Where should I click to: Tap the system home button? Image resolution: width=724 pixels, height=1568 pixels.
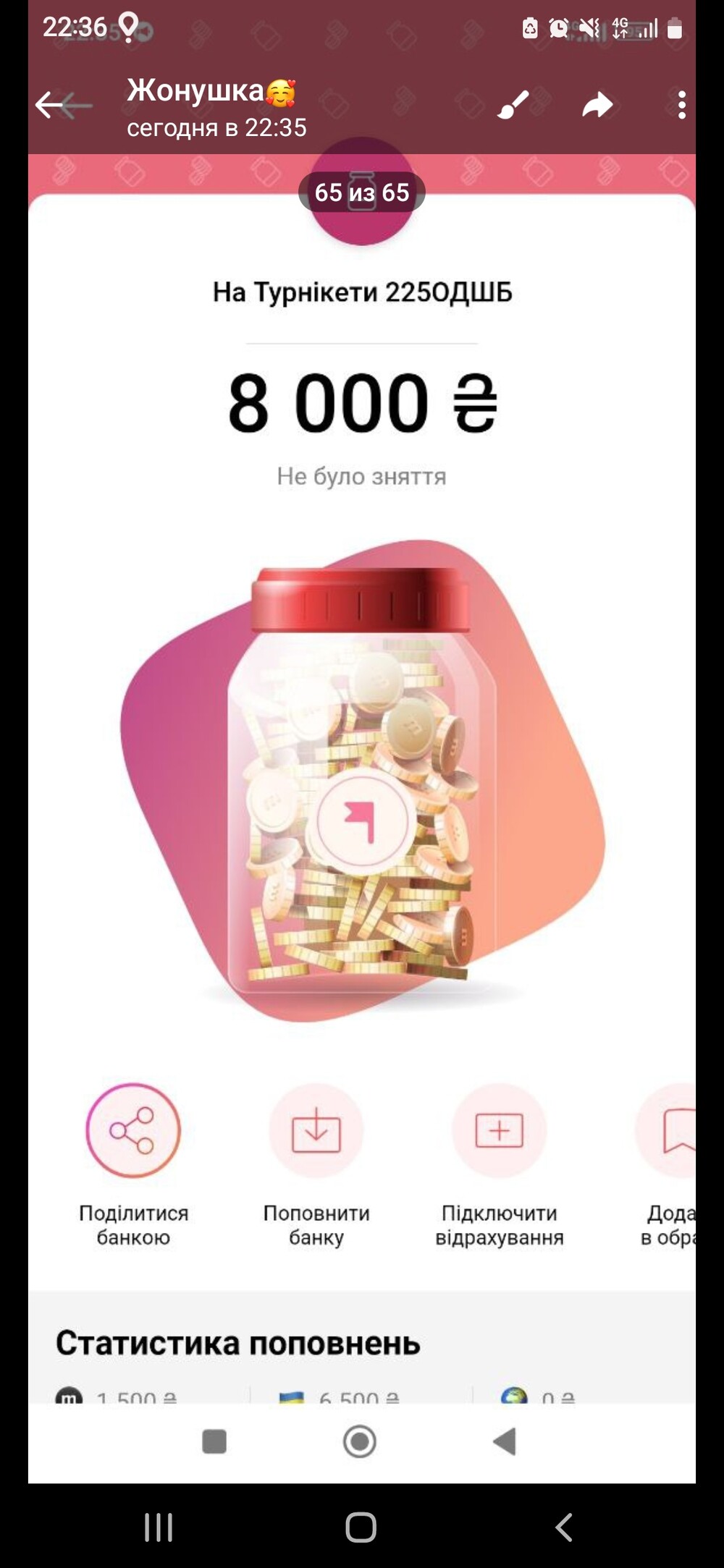tap(361, 1527)
